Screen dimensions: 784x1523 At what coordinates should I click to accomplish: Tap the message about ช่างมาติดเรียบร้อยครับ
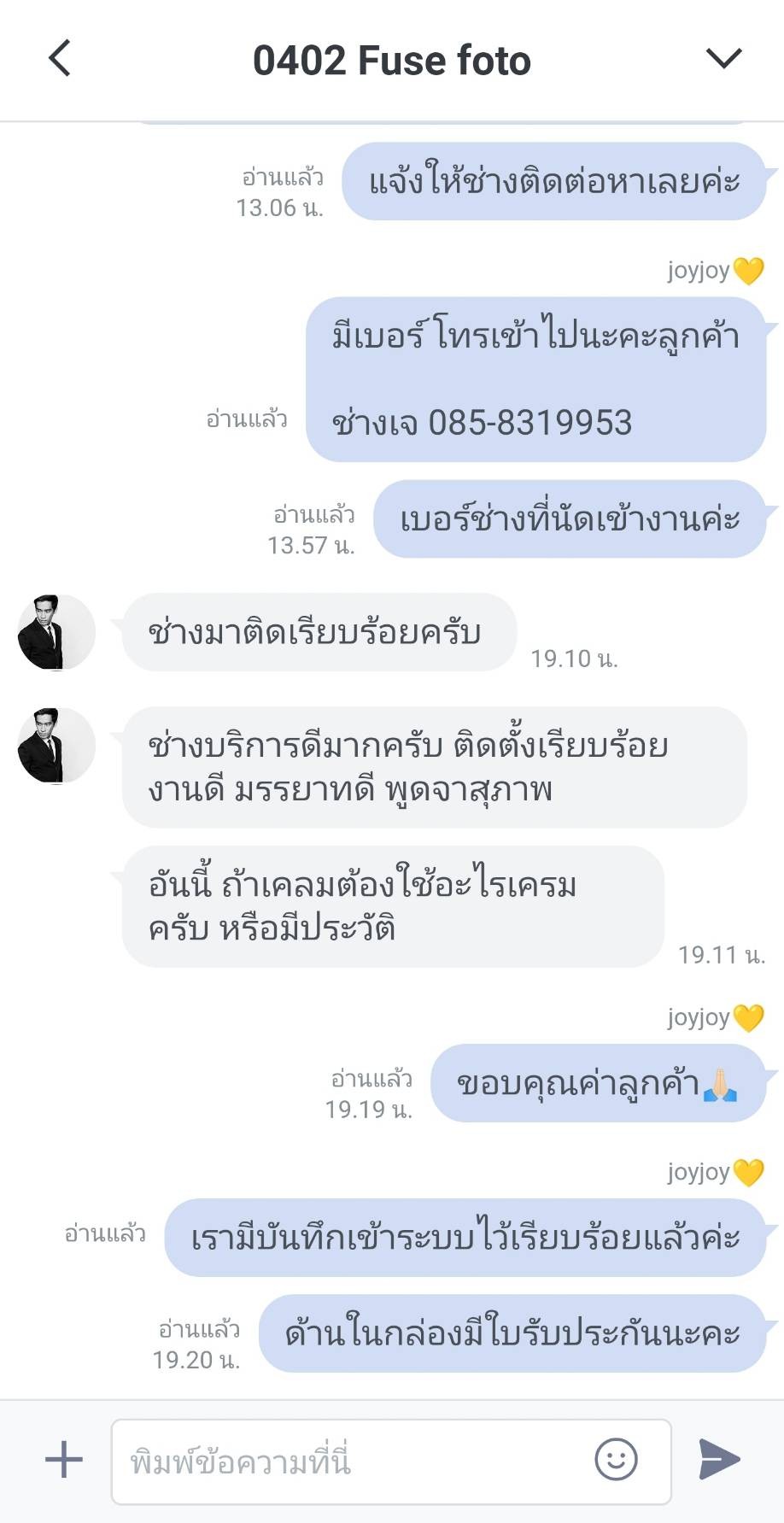[316, 632]
